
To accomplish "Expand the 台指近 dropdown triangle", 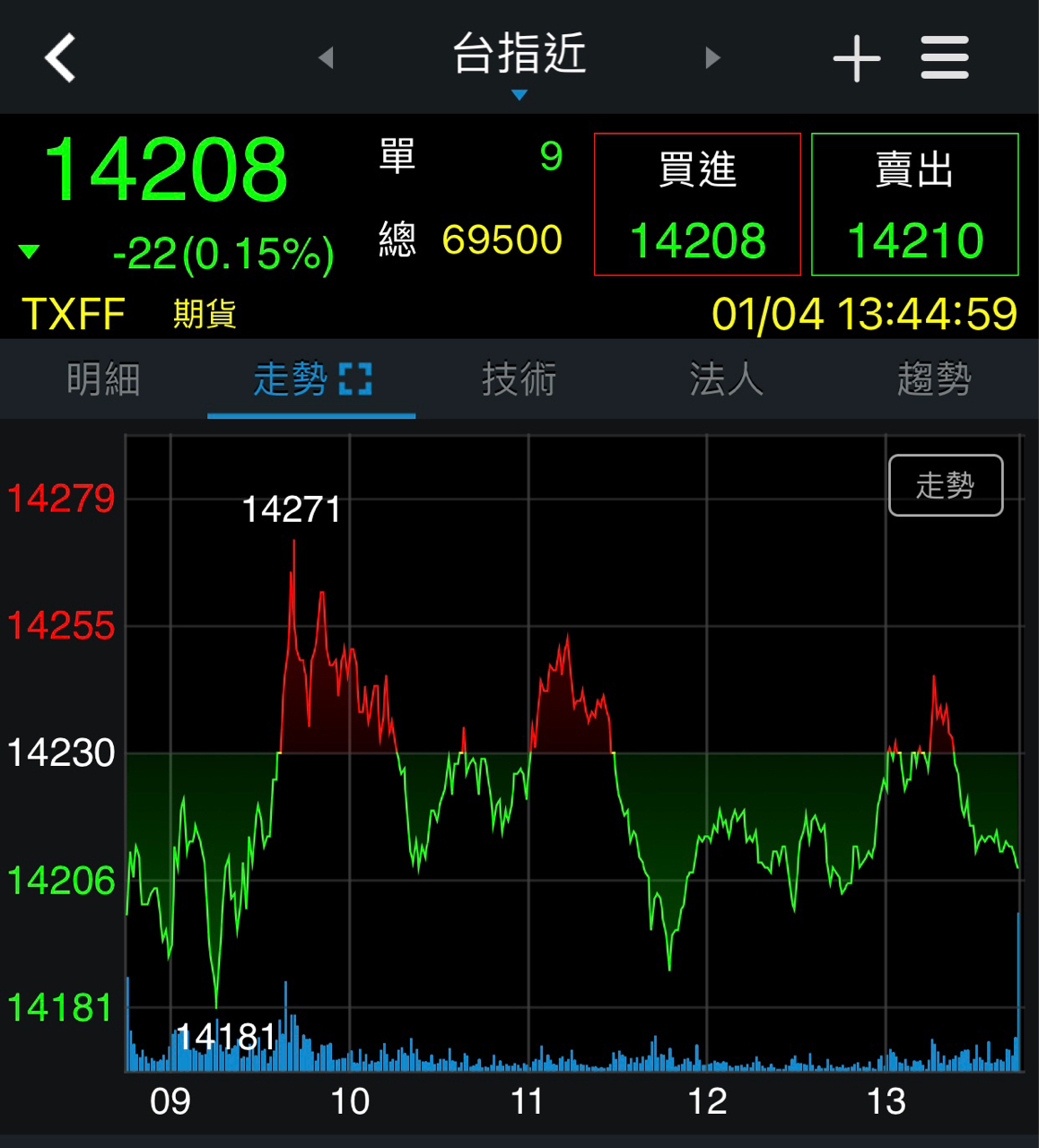I will (x=519, y=92).
